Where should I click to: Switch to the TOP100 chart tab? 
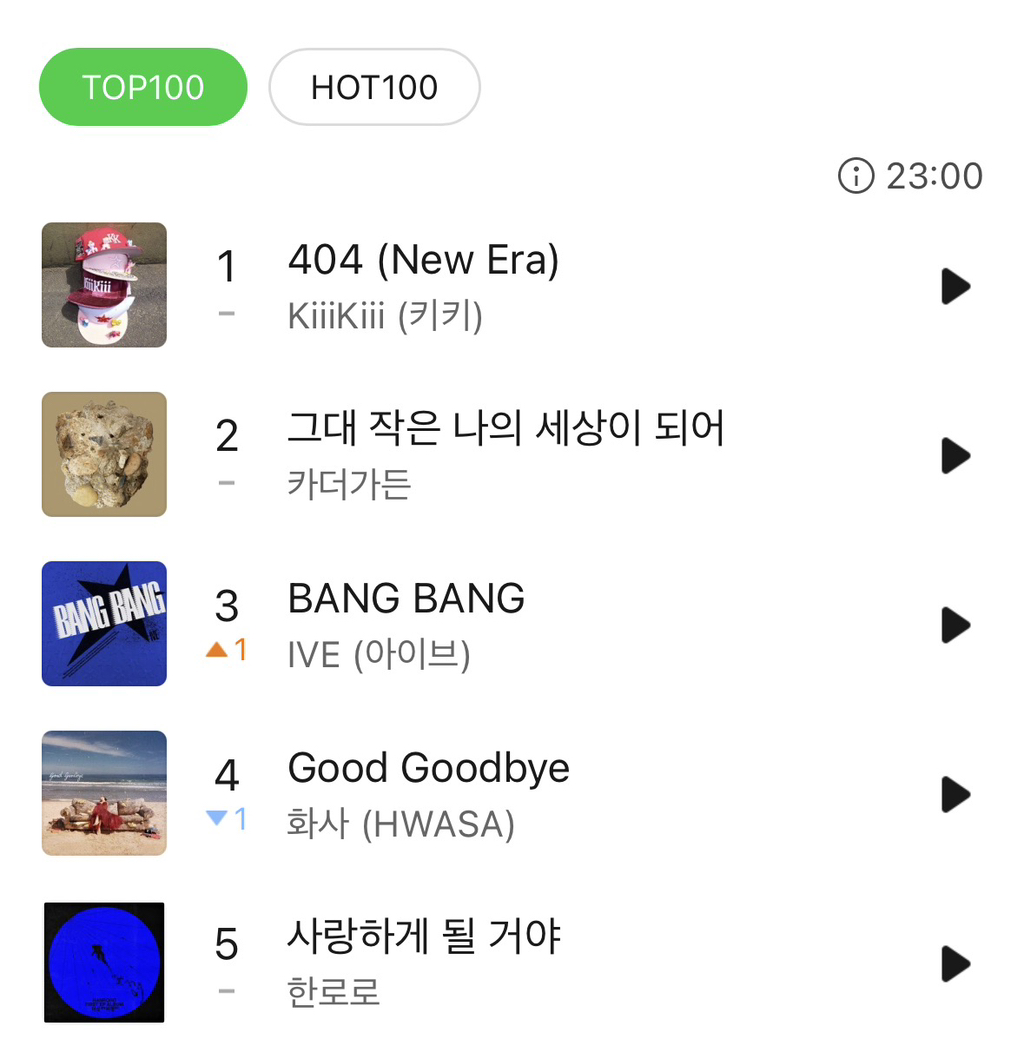tap(143, 87)
